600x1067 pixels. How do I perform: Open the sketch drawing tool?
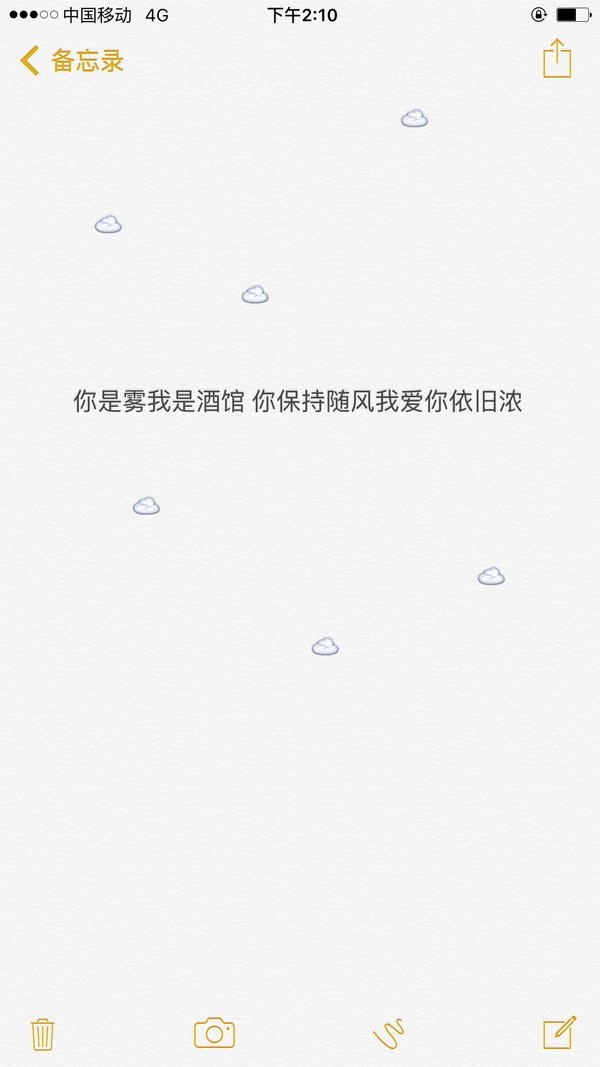pyautogui.click(x=388, y=1034)
